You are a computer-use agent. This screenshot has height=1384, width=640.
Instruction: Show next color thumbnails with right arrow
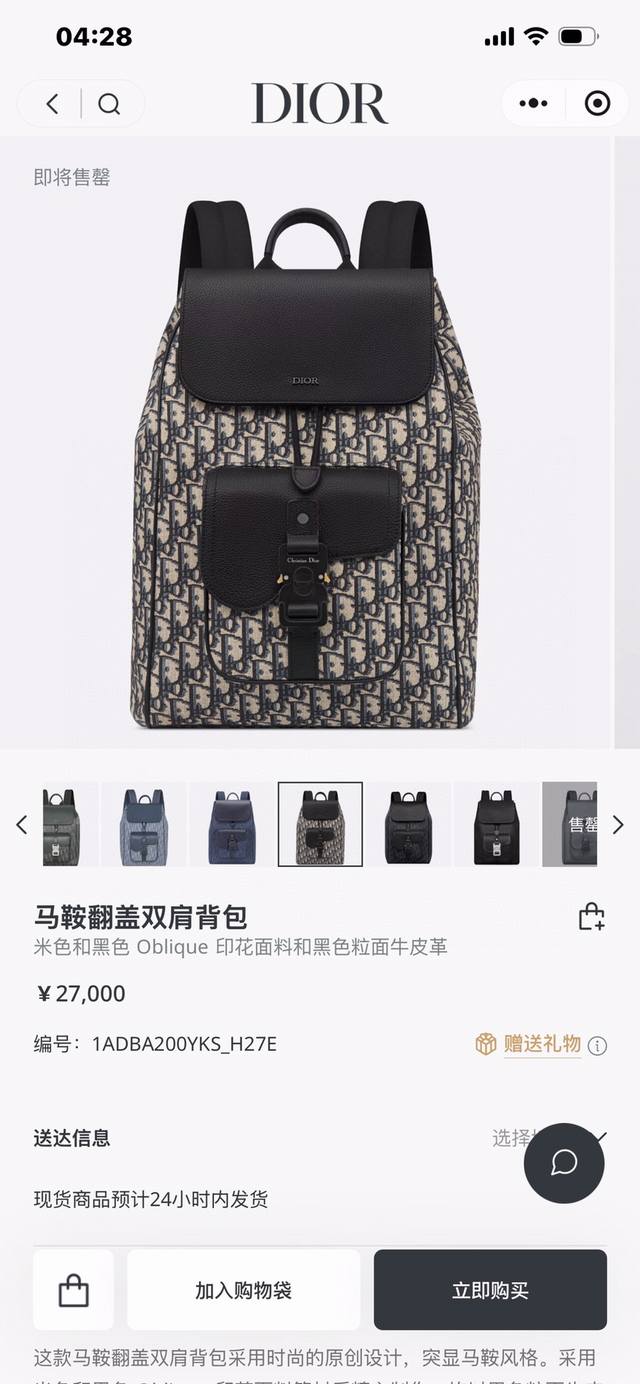click(x=618, y=825)
